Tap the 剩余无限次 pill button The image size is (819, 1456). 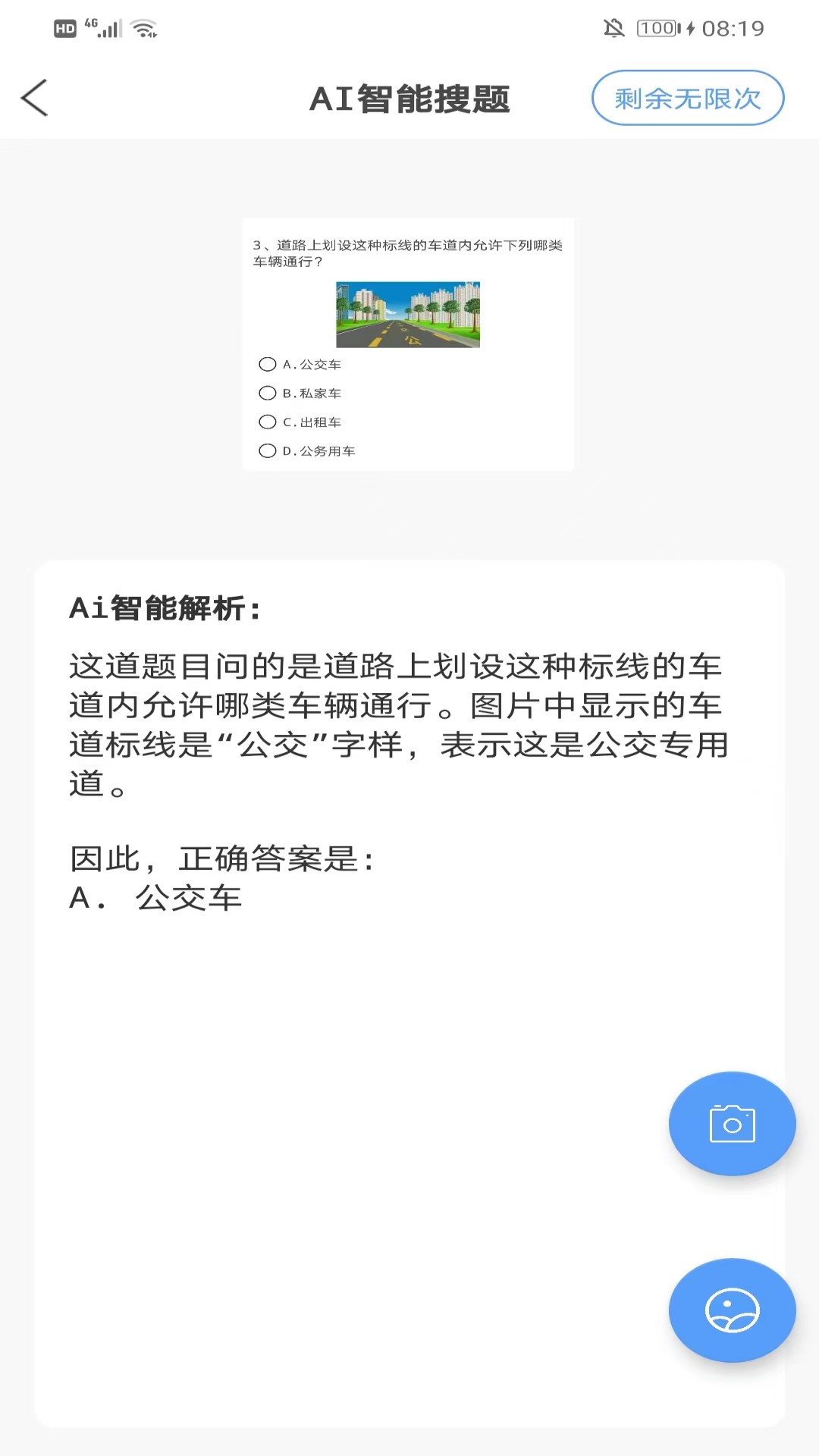click(x=687, y=98)
